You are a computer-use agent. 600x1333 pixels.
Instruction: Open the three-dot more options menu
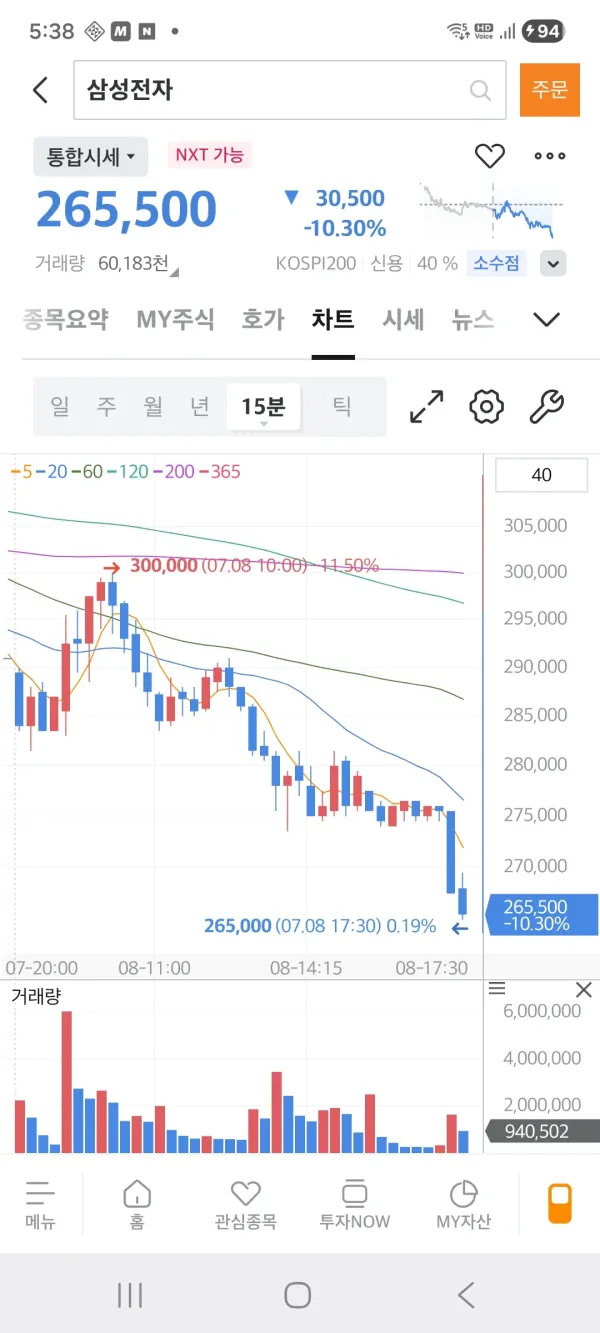(550, 156)
